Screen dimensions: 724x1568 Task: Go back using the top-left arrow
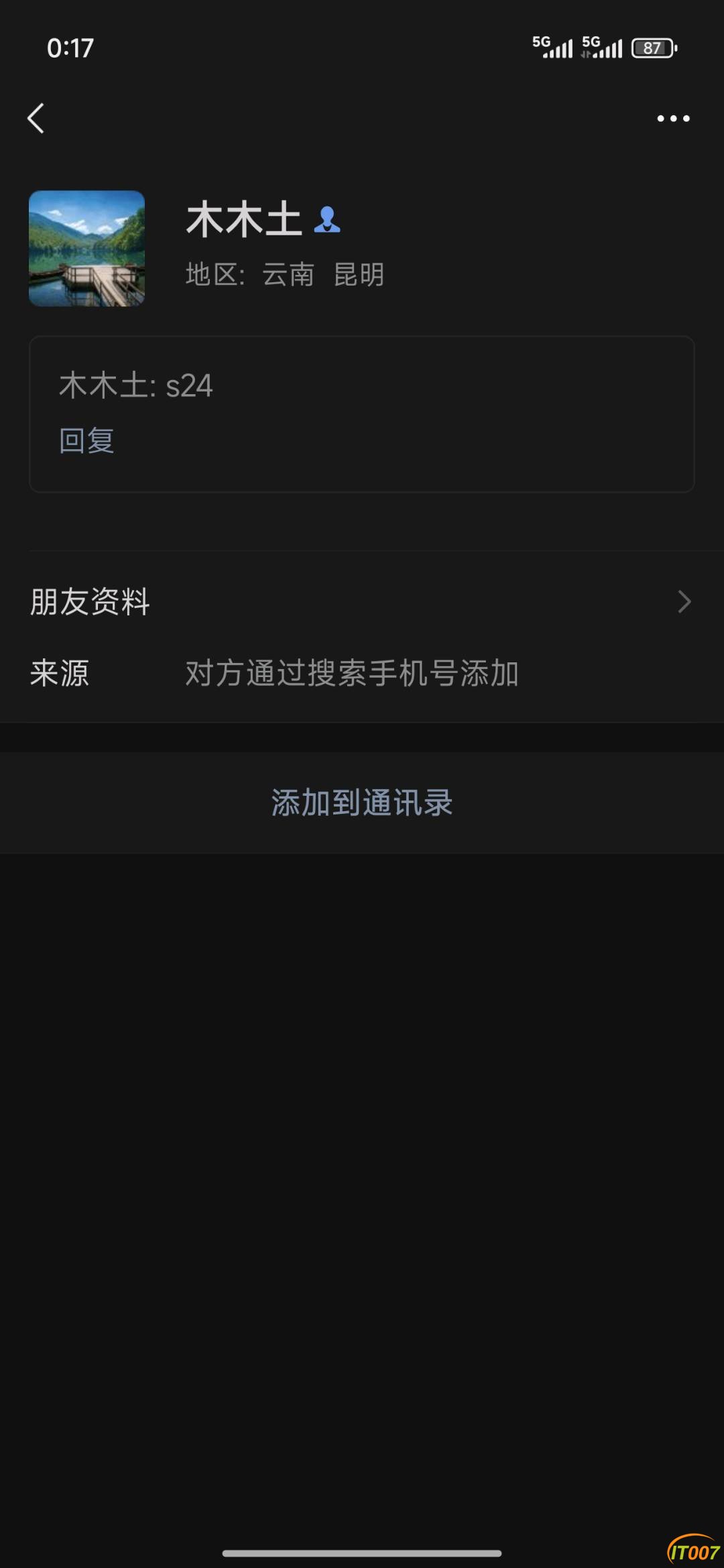click(36, 119)
